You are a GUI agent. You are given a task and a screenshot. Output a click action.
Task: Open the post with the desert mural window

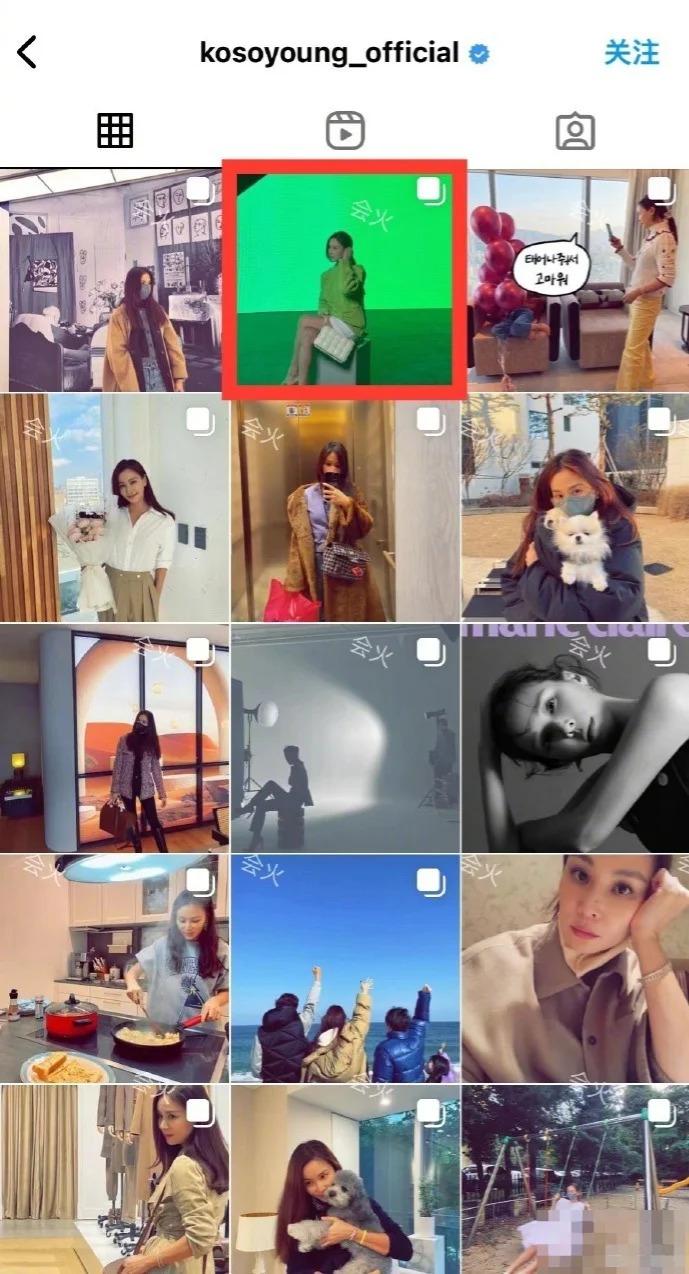114,738
